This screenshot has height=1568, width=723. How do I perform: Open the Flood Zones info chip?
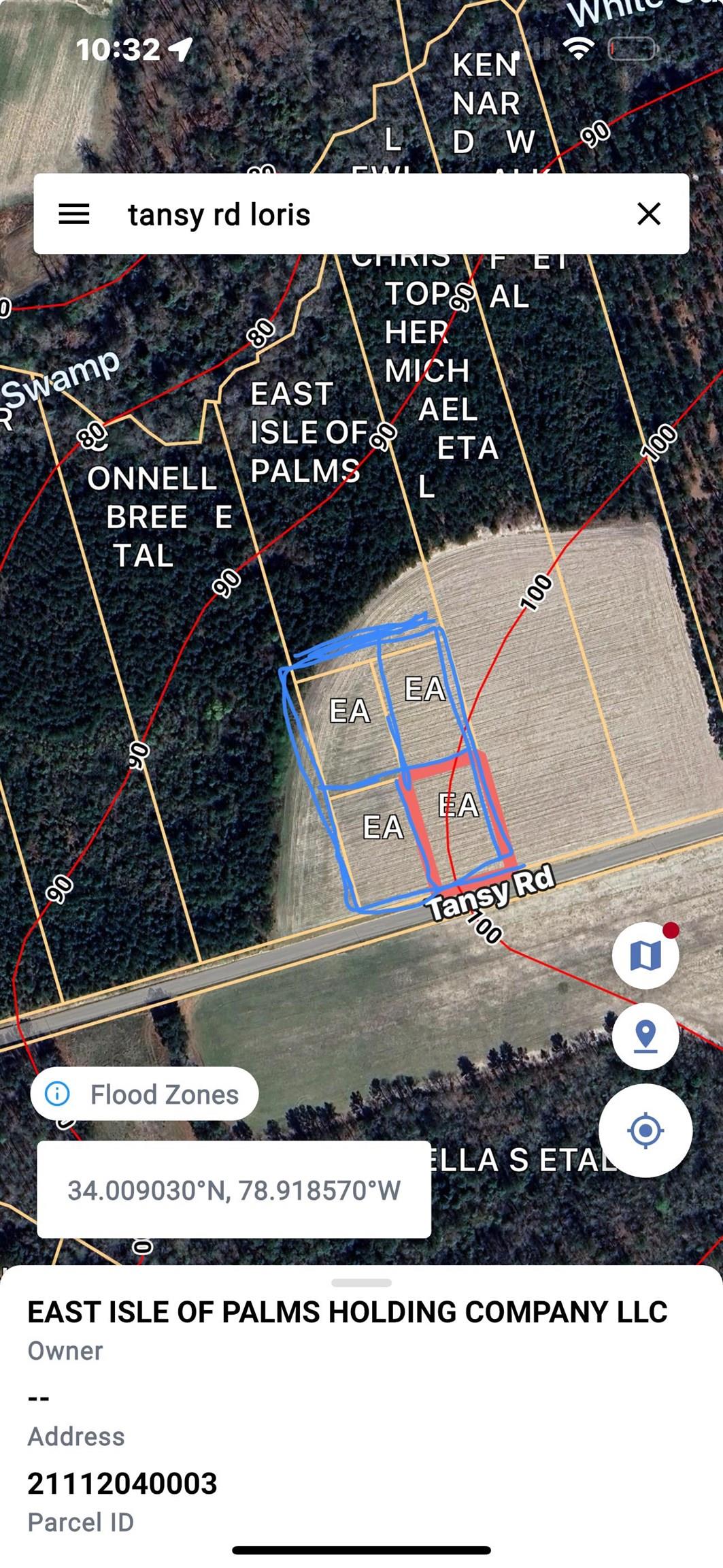pyautogui.click(x=144, y=1094)
